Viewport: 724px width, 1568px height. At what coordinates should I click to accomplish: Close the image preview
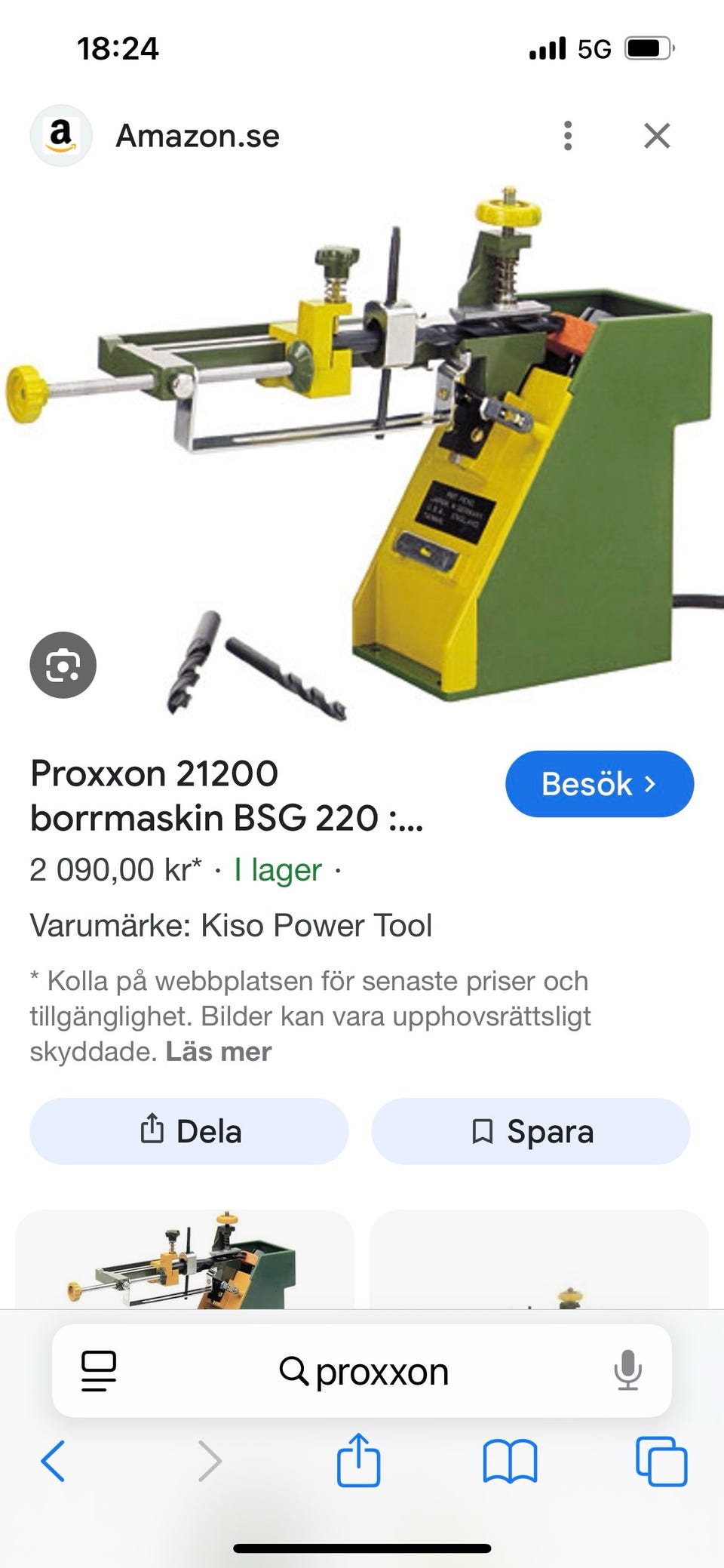[x=657, y=136]
